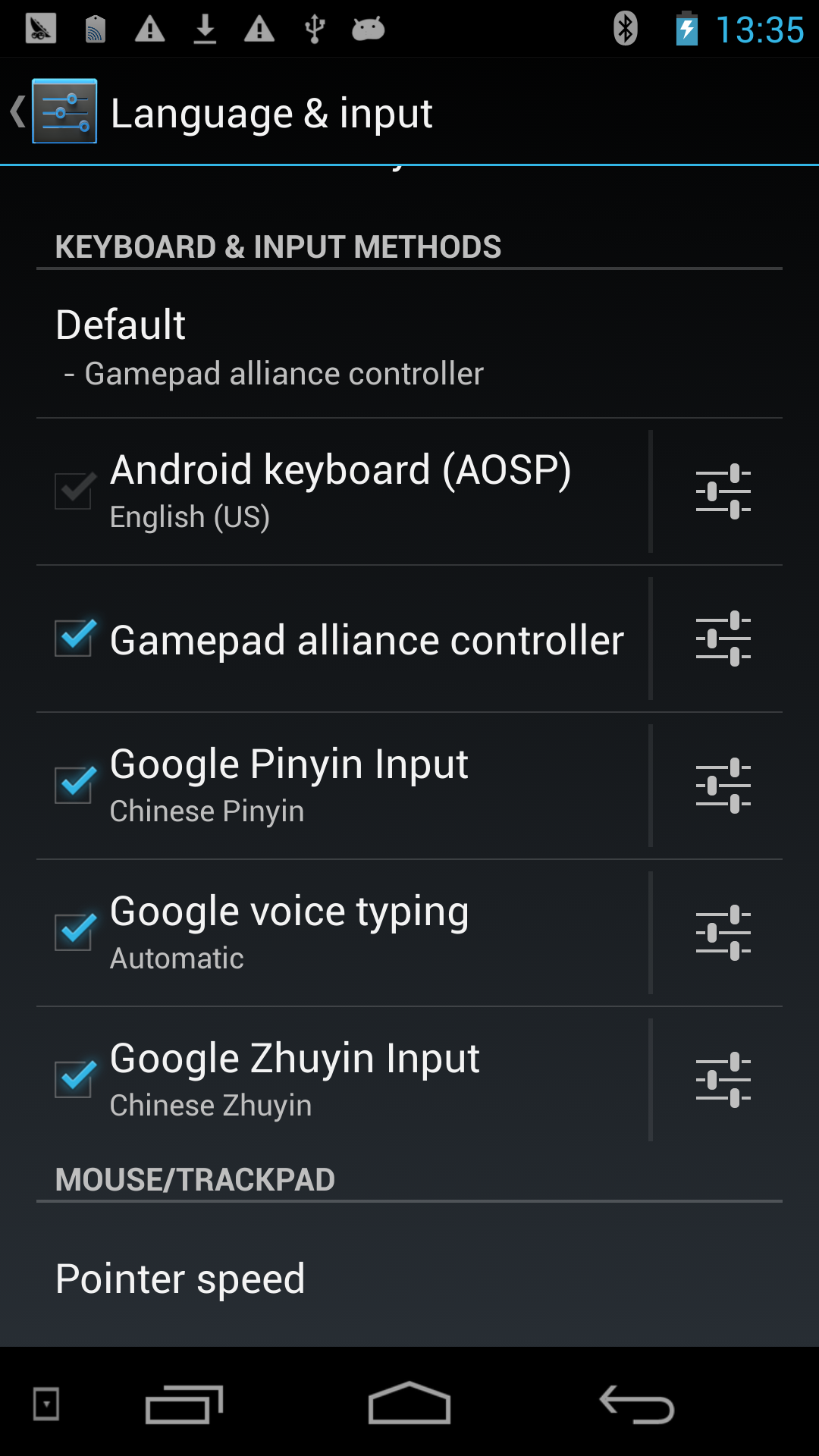819x1456 pixels.
Task: Disable Google Pinyin Input checkbox
Action: [75, 785]
